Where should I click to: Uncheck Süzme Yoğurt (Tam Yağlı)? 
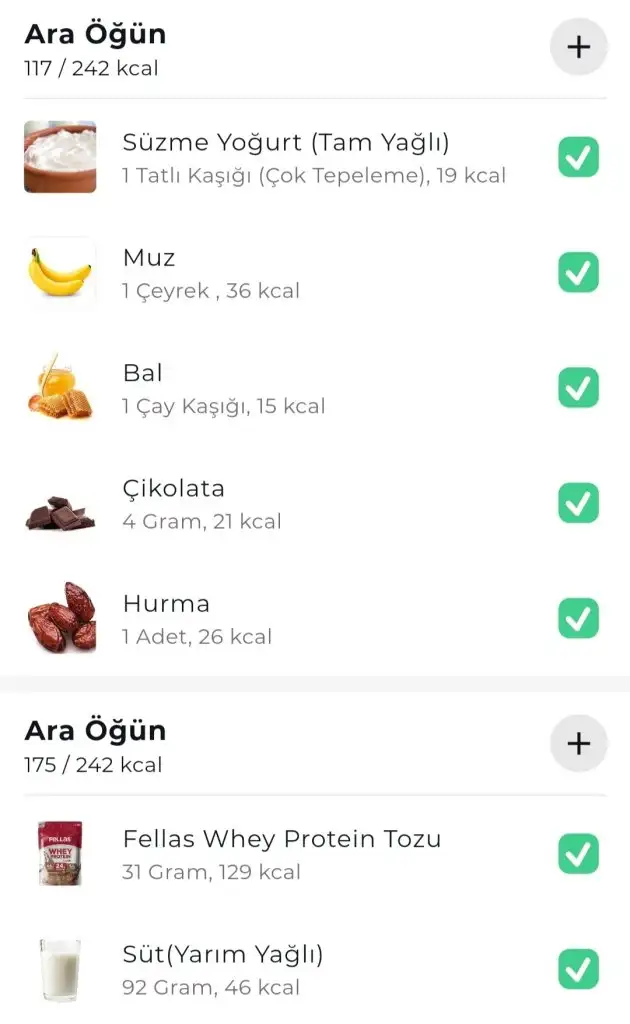578,157
